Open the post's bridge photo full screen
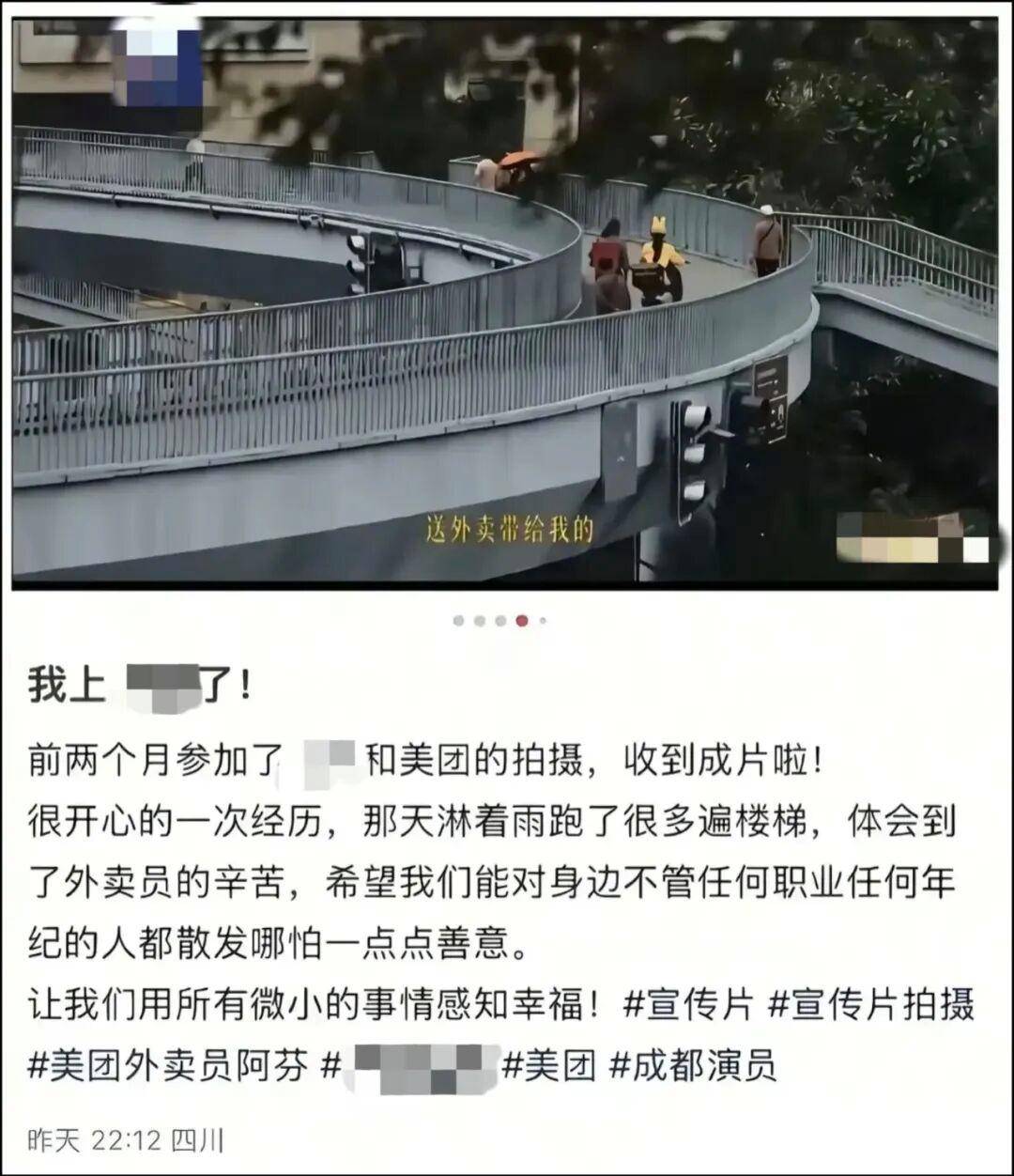 (505, 301)
